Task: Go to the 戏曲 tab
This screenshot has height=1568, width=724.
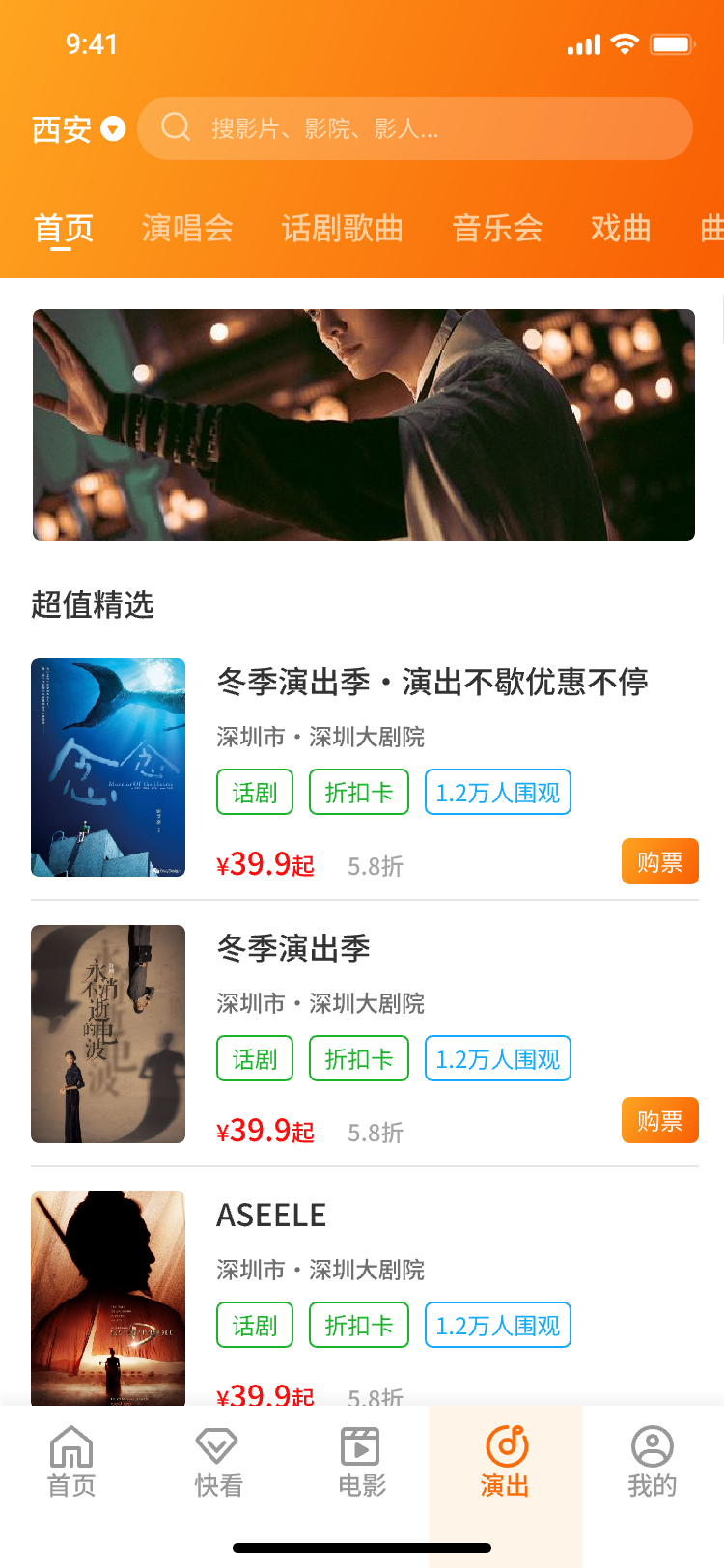Action: click(x=621, y=229)
